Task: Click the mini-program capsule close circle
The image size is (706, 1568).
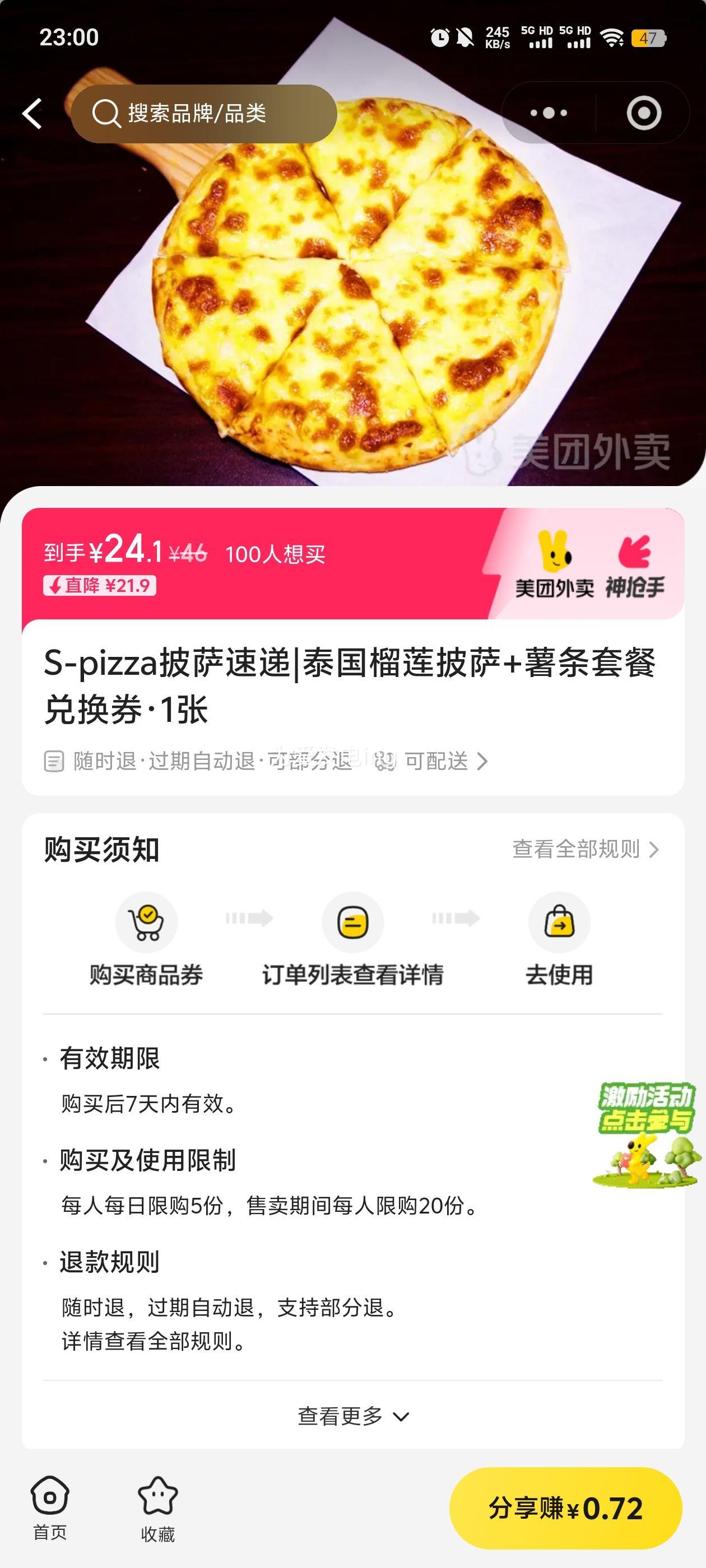Action: tap(644, 112)
